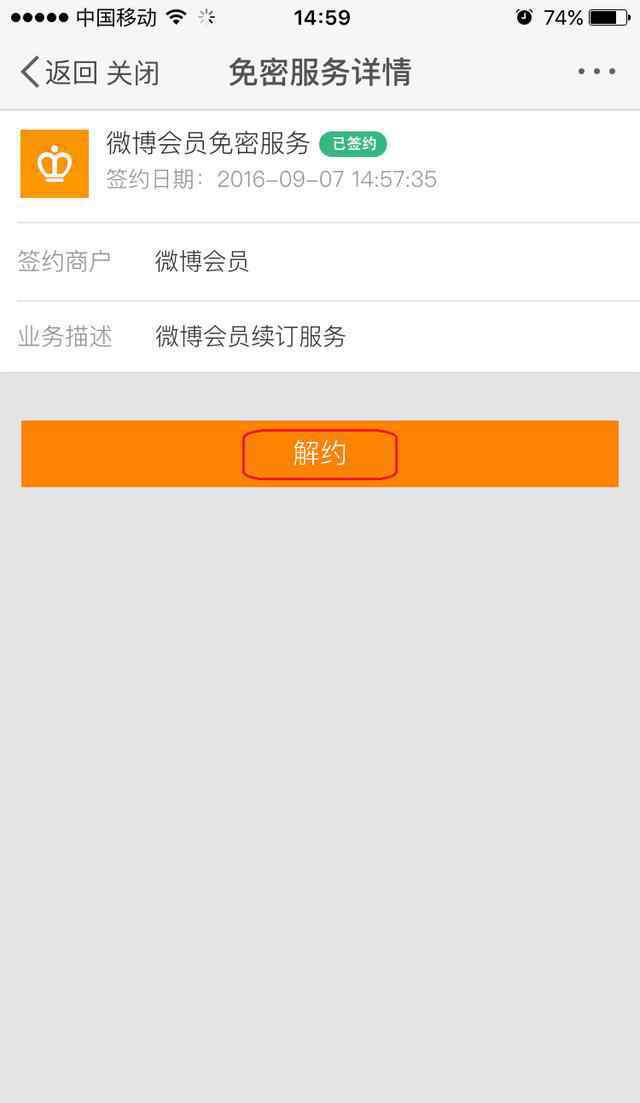Open the three-dot more menu
This screenshot has height=1103, width=640.
pos(597,72)
